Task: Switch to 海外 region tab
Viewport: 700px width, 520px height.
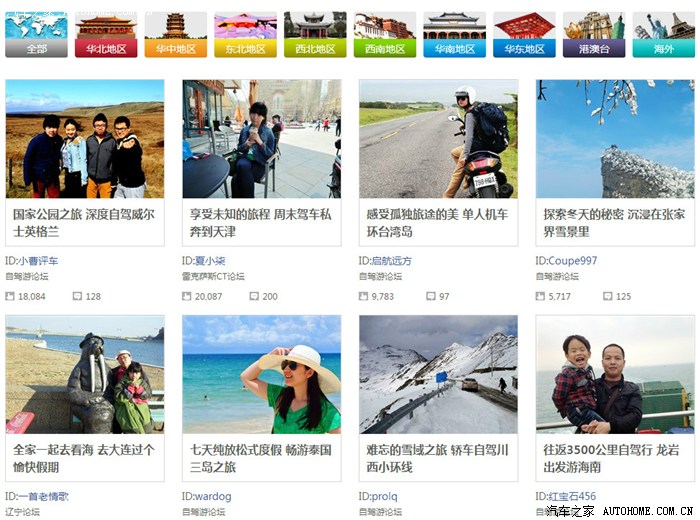Action: coord(663,35)
